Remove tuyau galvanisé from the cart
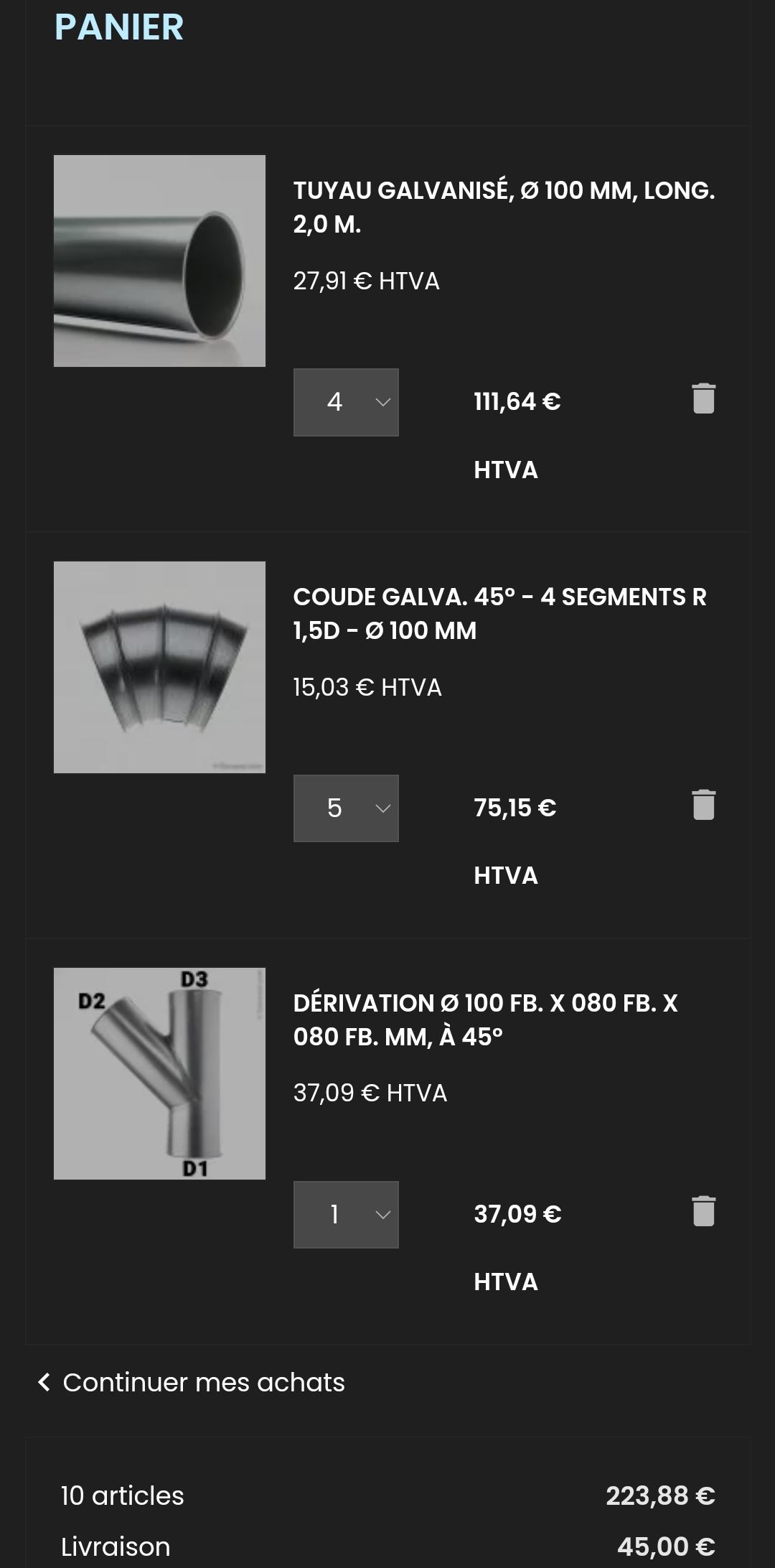The width and height of the screenshot is (775, 1568). point(703,398)
